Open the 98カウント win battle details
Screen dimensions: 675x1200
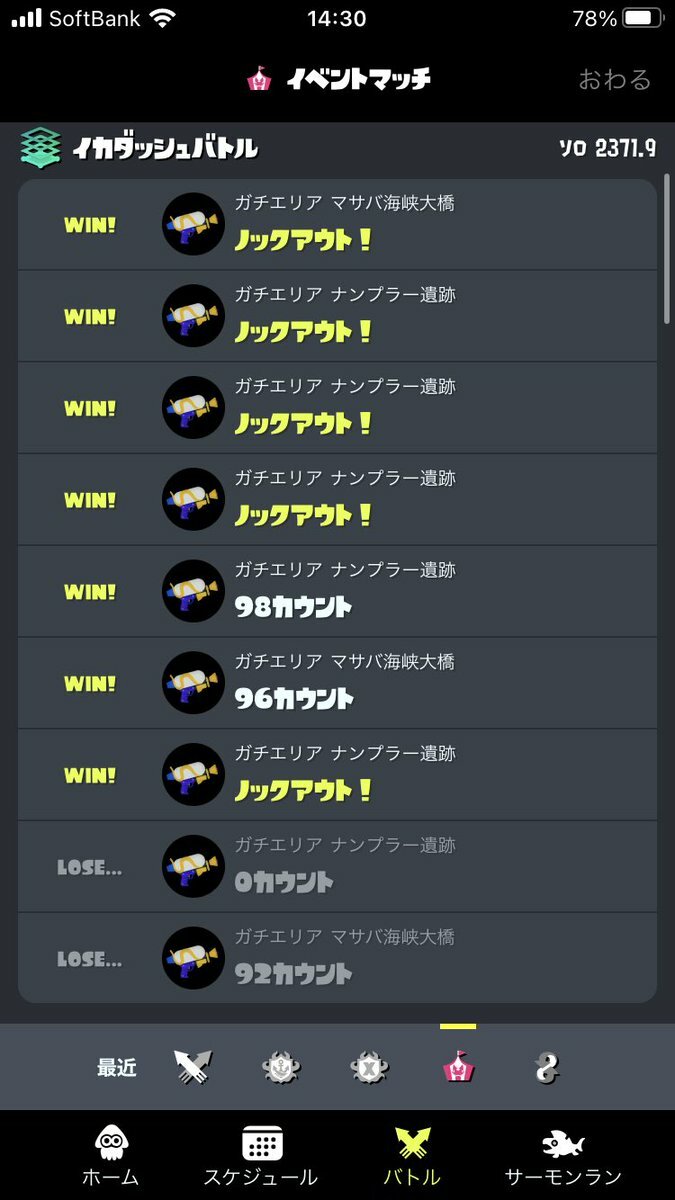337,592
